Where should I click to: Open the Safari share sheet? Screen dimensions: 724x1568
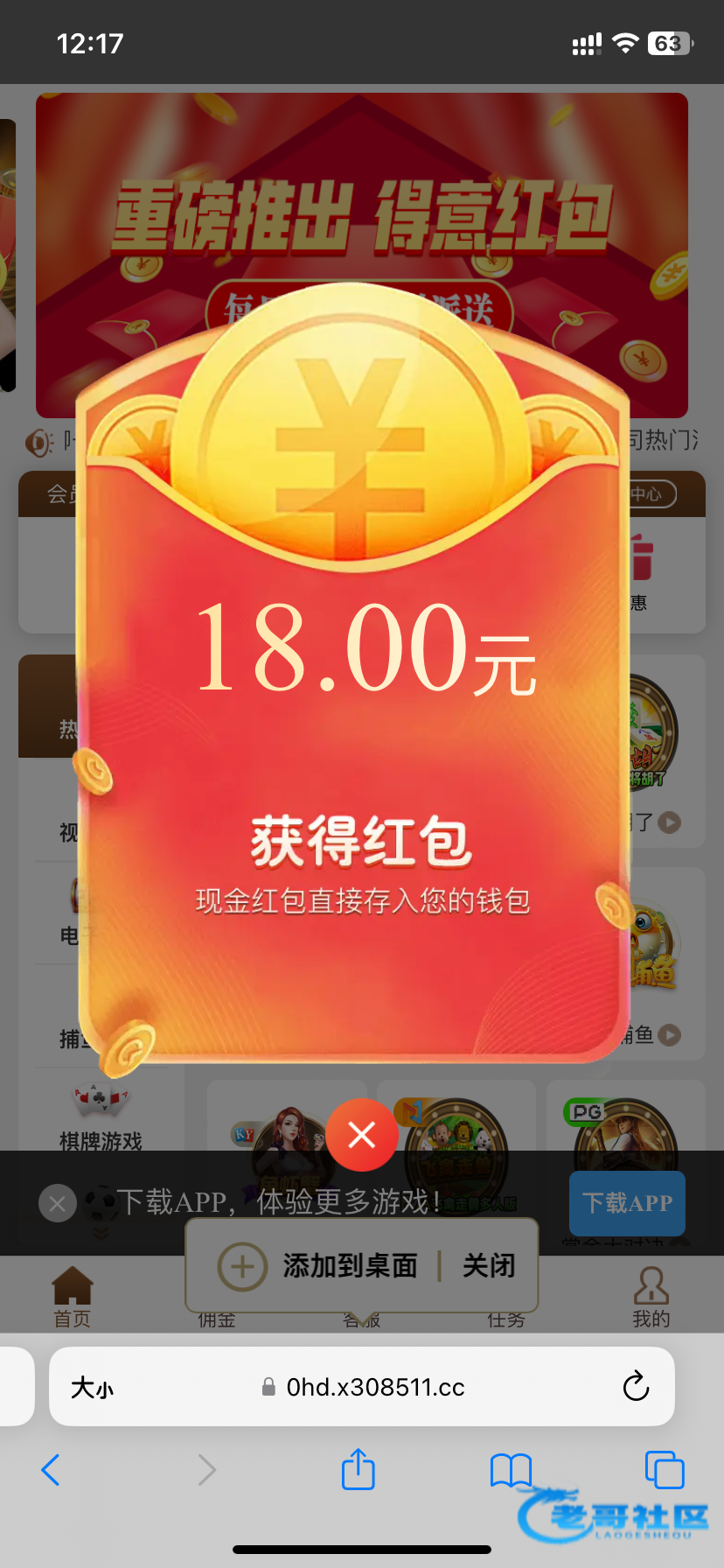(358, 1469)
